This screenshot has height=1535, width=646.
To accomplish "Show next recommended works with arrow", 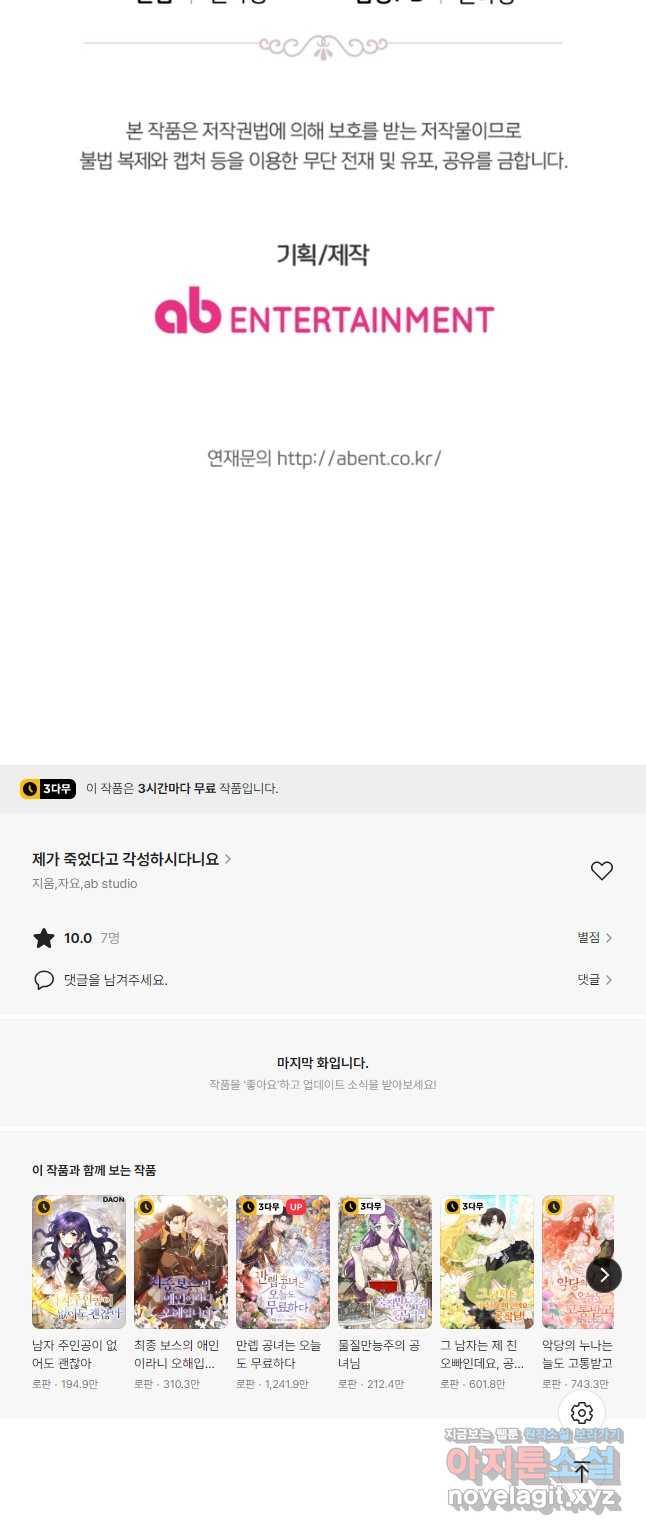I will (x=604, y=1275).
